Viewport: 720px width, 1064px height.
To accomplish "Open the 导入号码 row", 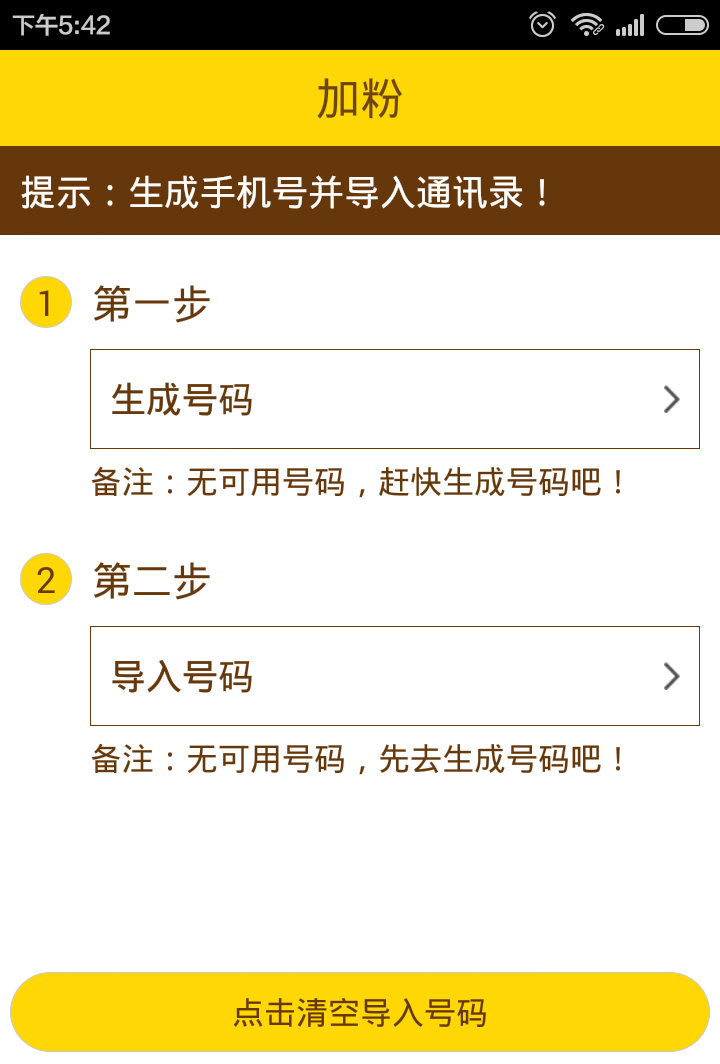I will [x=394, y=676].
